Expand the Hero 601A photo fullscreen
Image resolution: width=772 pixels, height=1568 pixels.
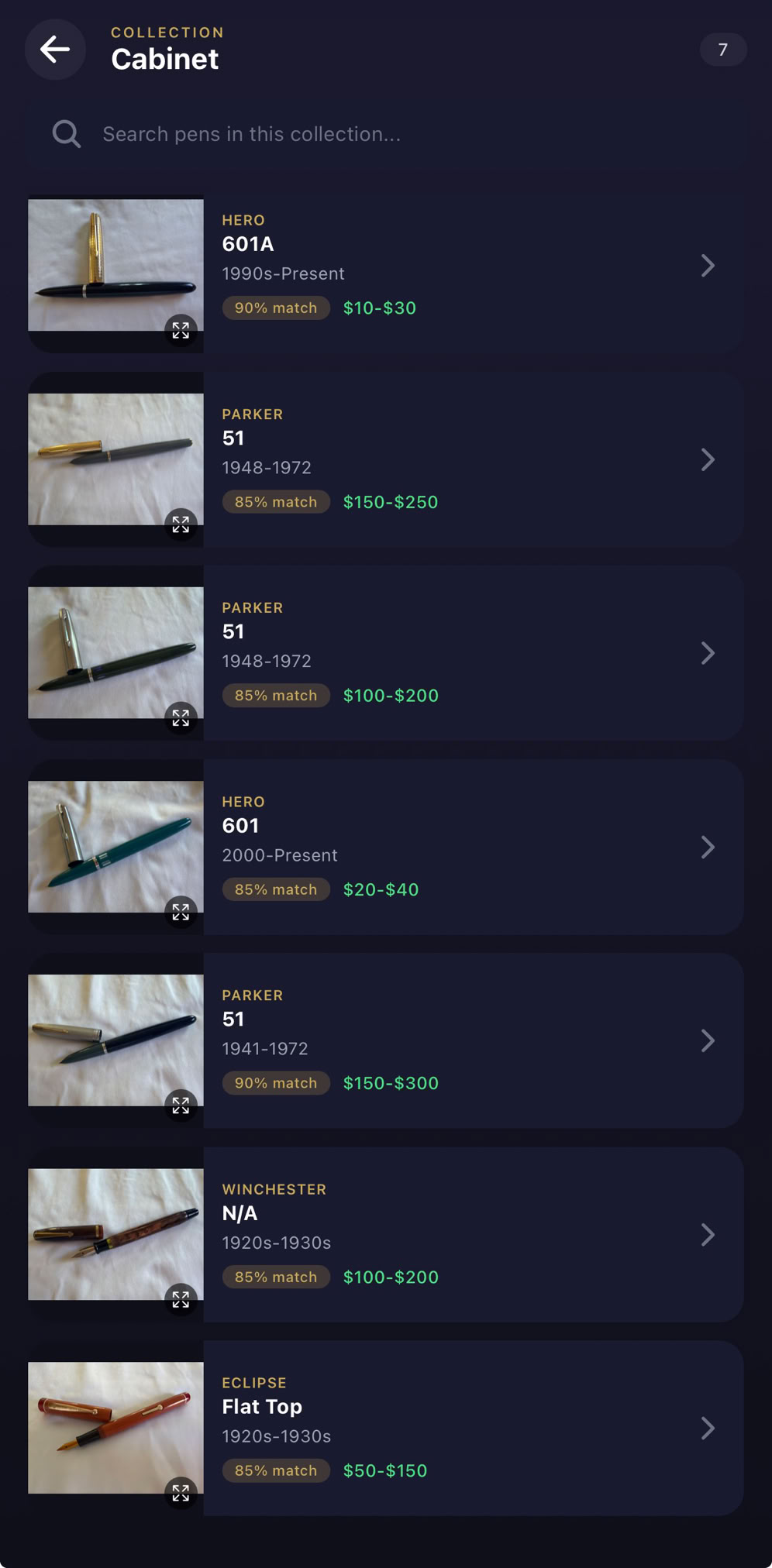pos(181,331)
